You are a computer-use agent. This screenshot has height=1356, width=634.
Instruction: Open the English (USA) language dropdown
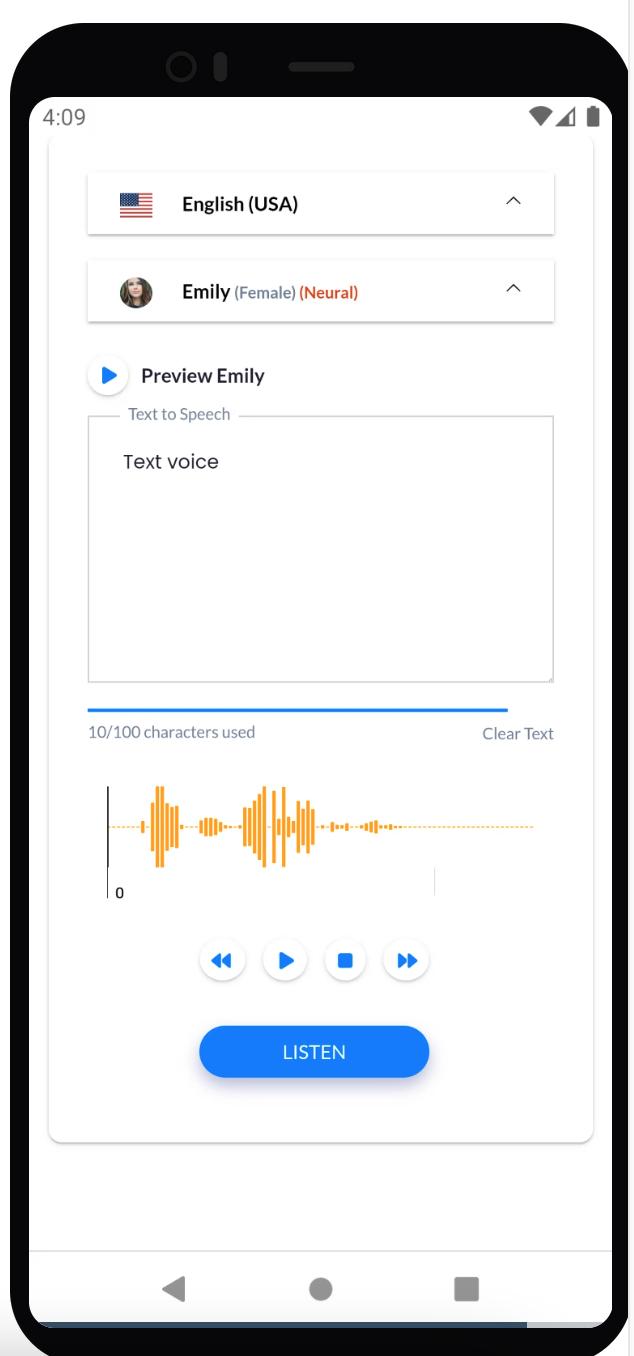(x=320, y=204)
